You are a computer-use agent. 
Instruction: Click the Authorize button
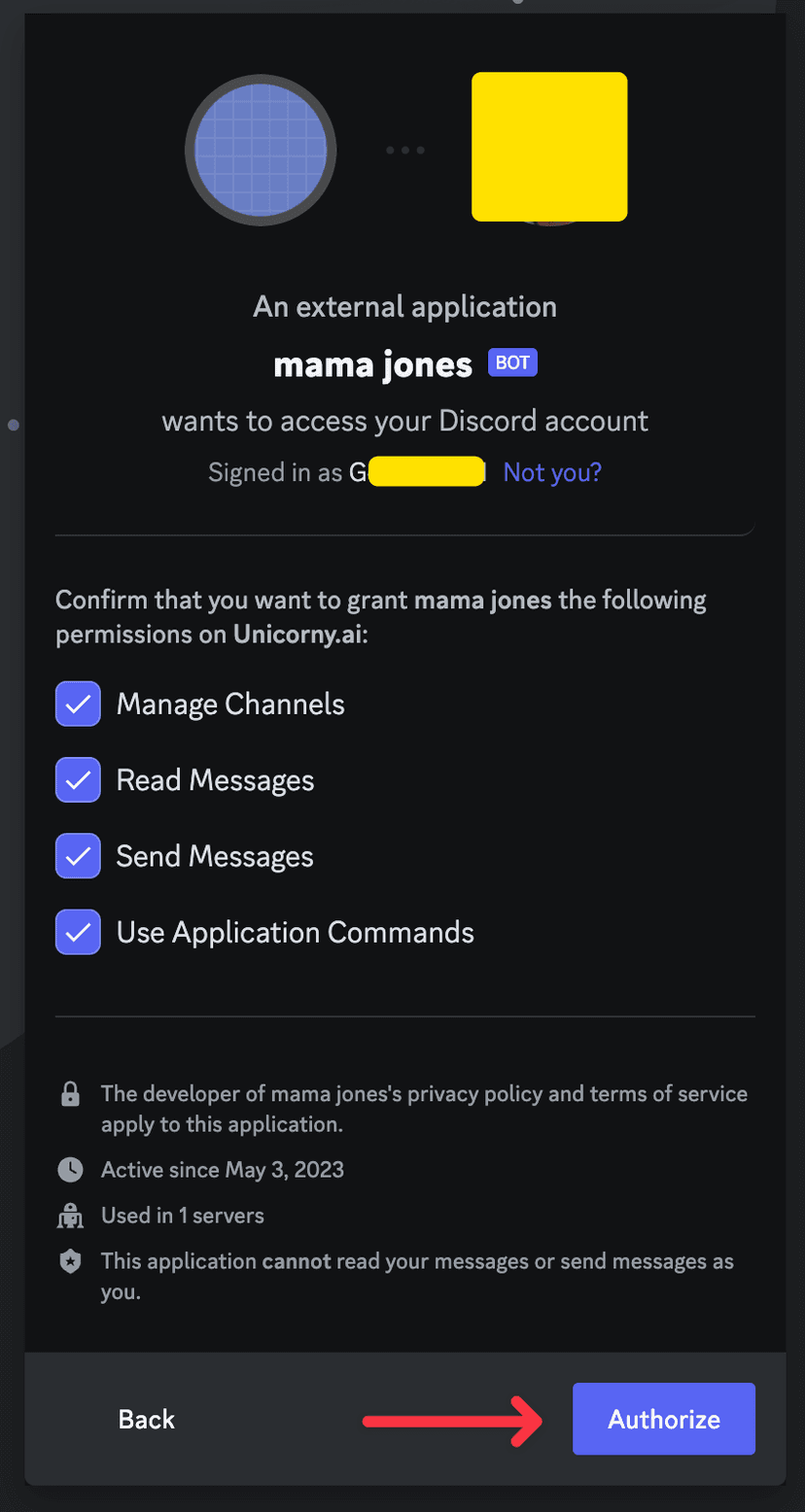point(663,1419)
